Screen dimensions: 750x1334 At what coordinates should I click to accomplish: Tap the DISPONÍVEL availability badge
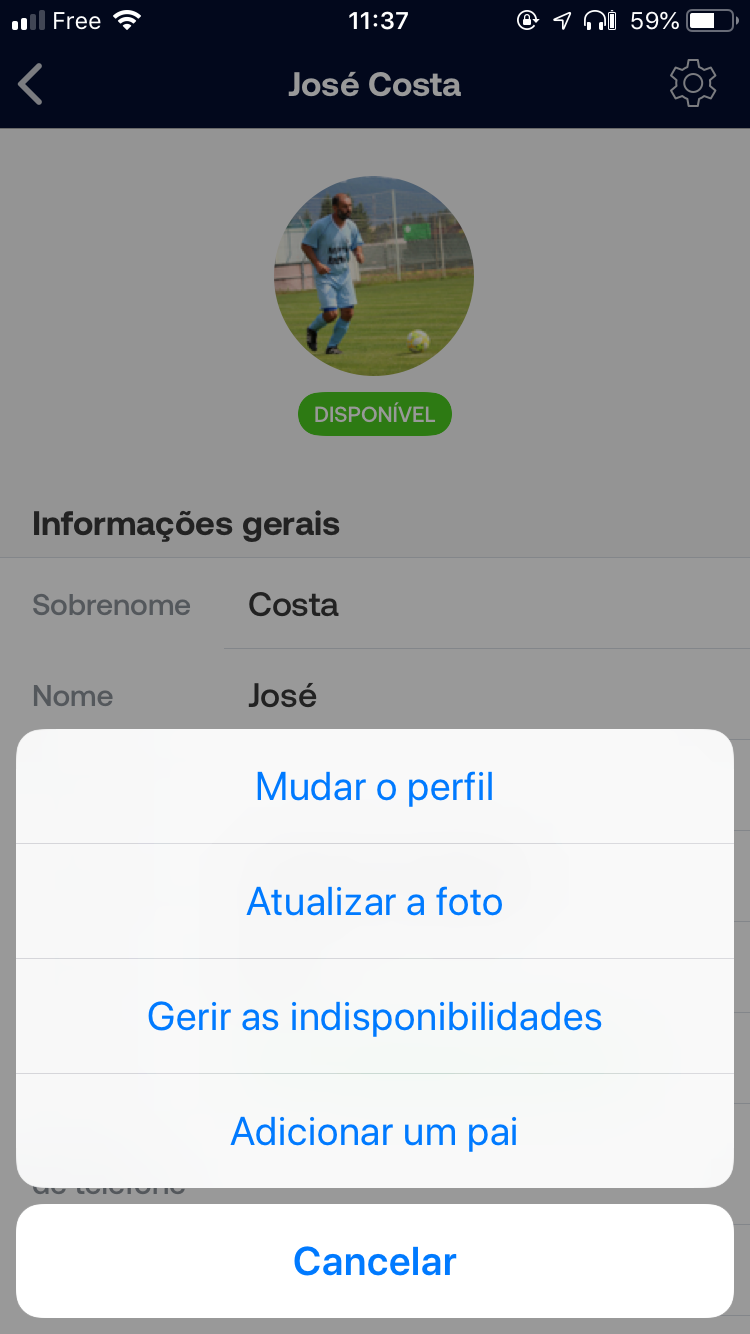point(374,413)
